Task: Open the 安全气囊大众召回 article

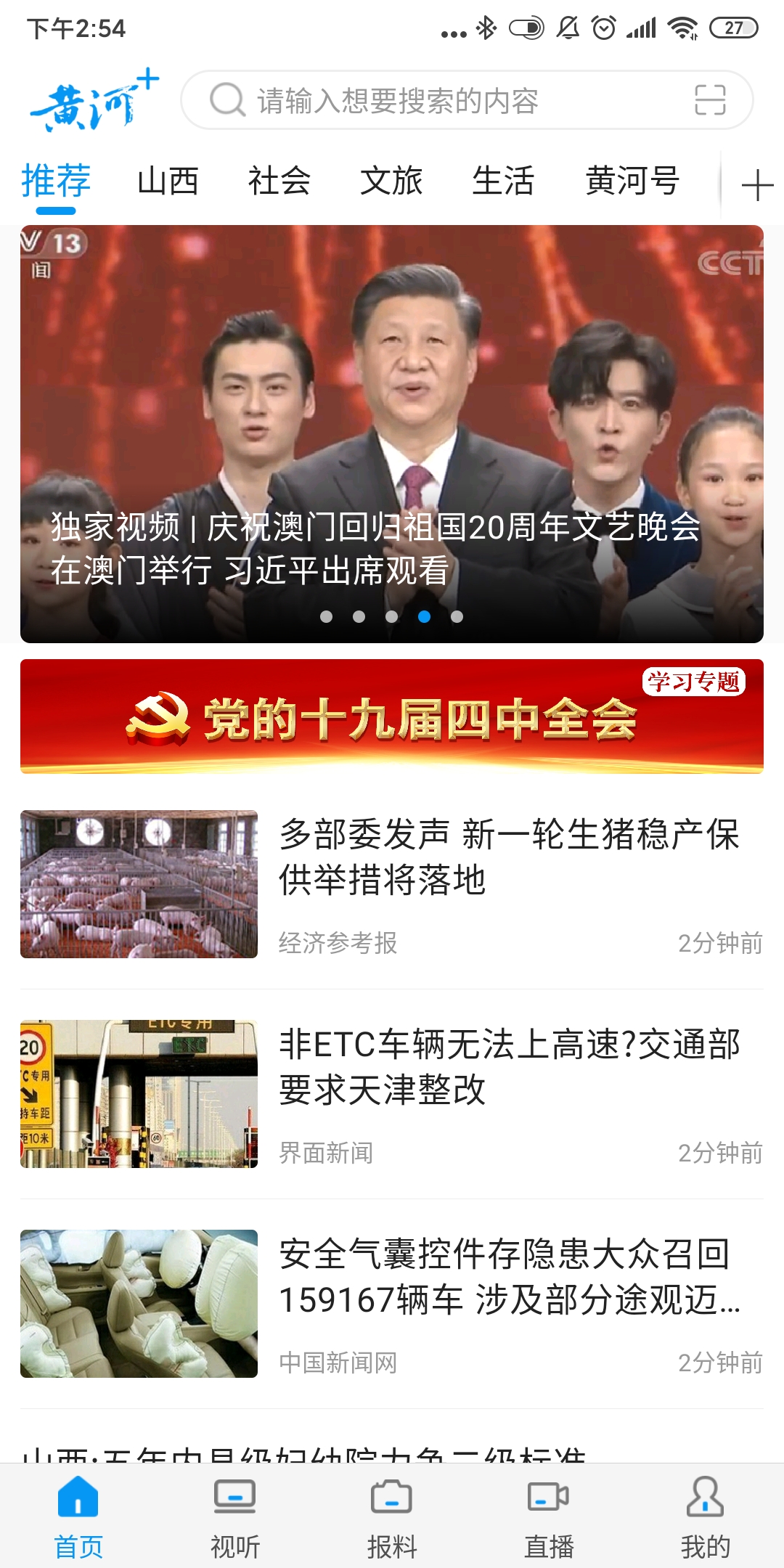Action: 508,1276
